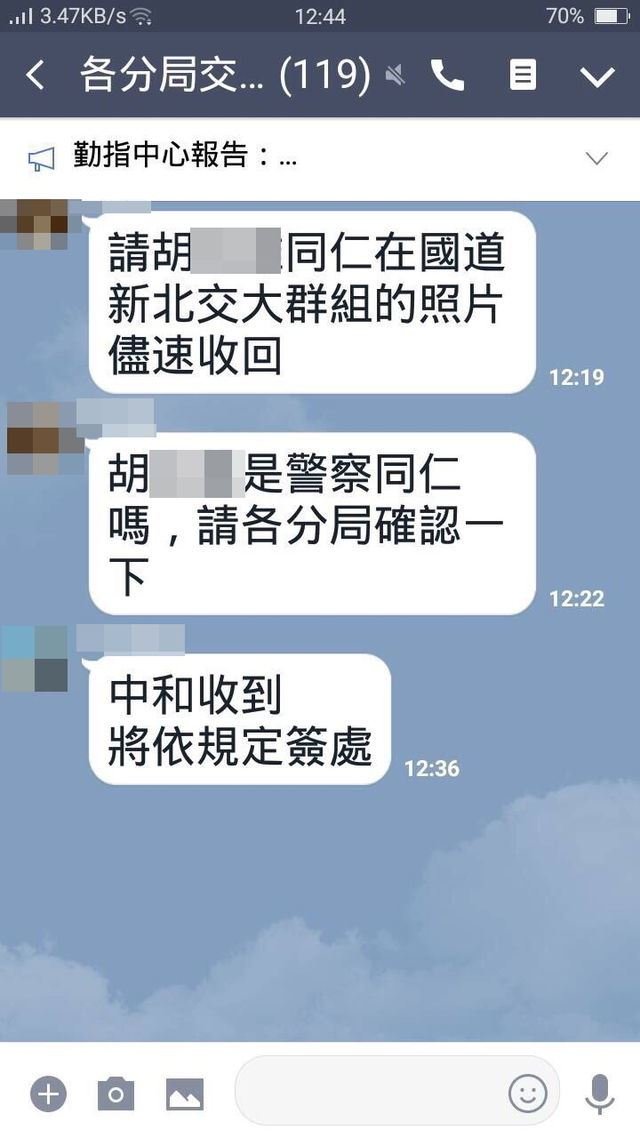The image size is (640, 1138).
Task: Expand the 勤指中心報告 announcement
Action: (x=596, y=158)
